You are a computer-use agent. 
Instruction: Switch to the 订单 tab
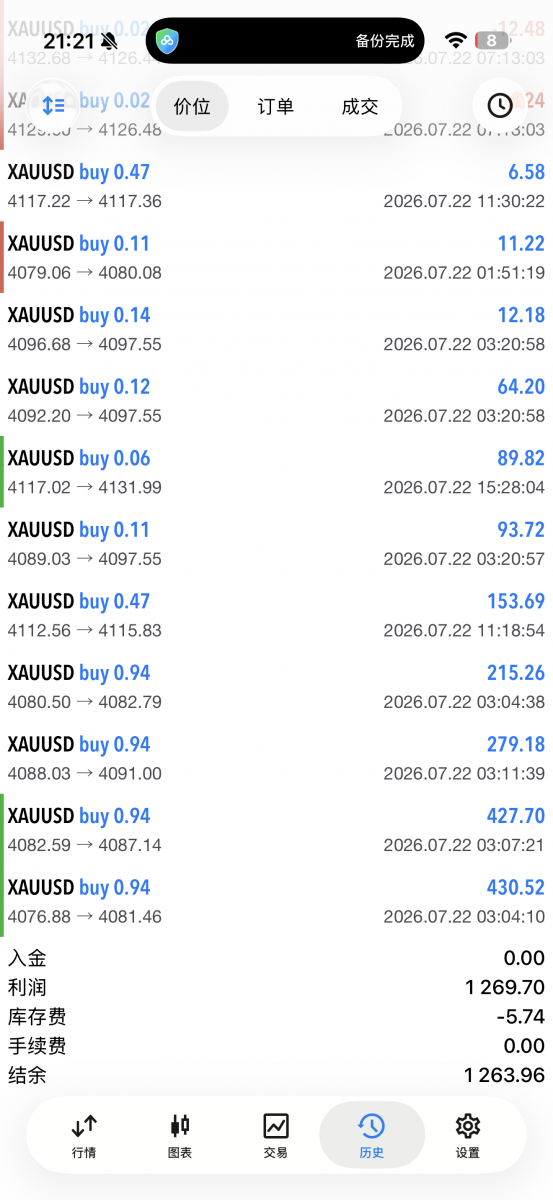pyautogui.click(x=276, y=106)
